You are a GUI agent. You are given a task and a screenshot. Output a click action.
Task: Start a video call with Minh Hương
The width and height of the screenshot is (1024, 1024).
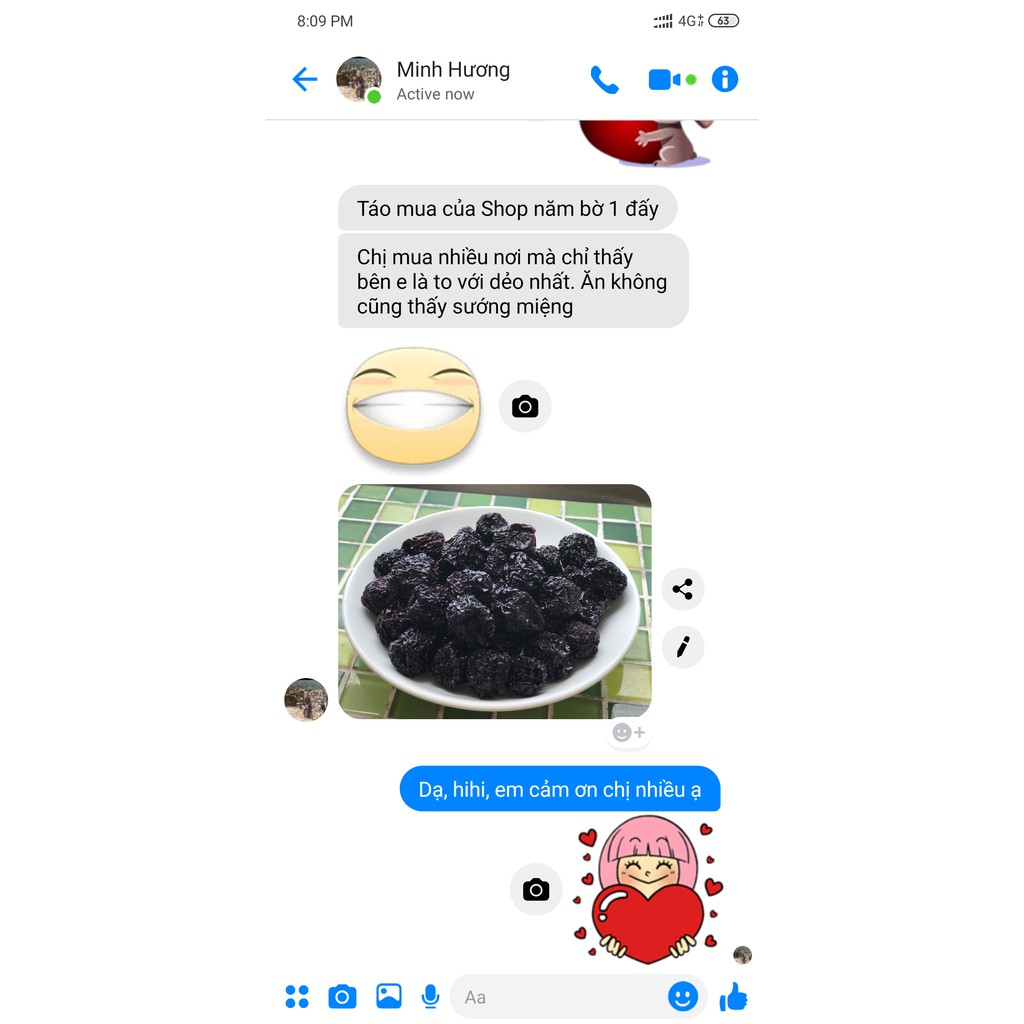pos(665,79)
